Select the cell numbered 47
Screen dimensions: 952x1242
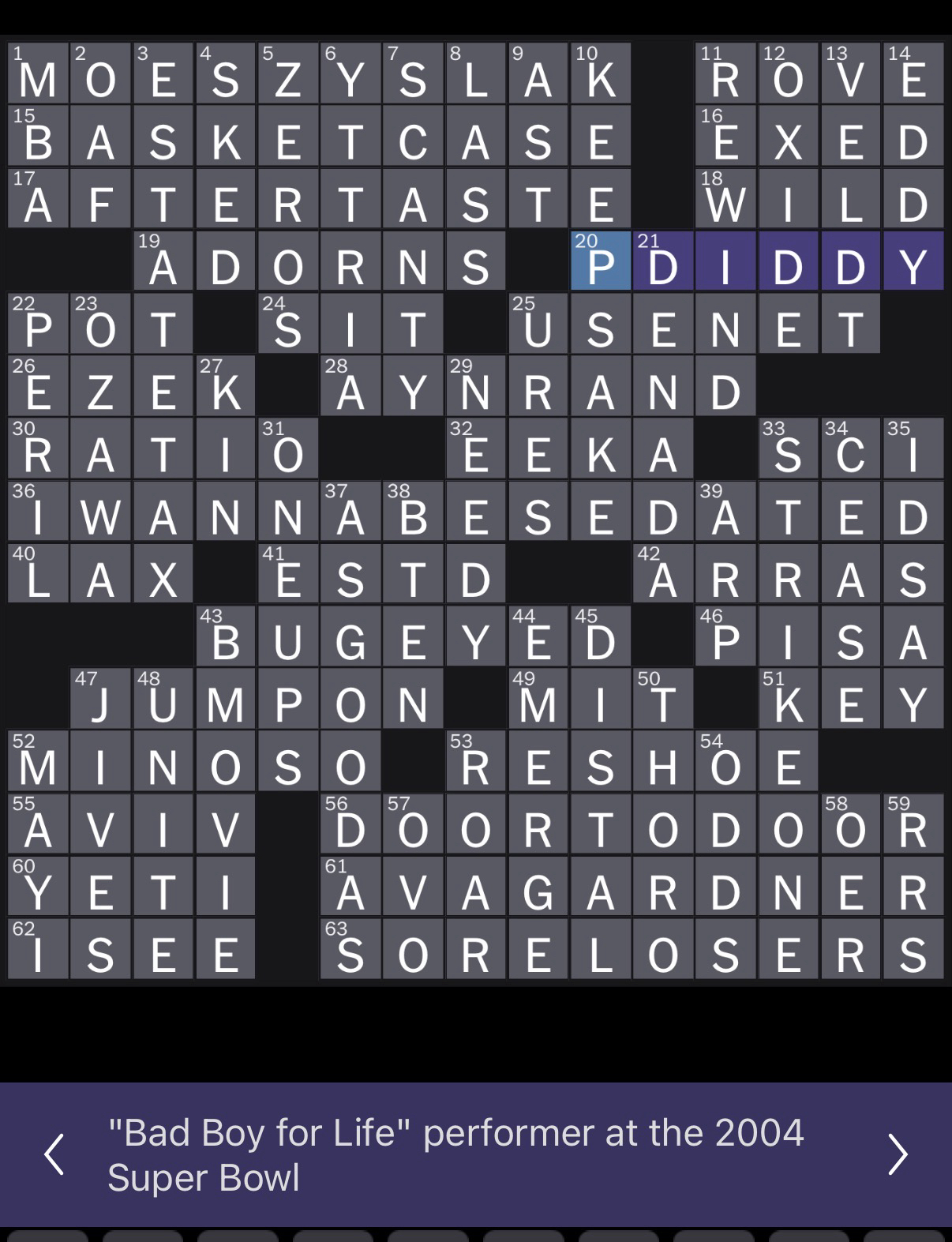100,699
